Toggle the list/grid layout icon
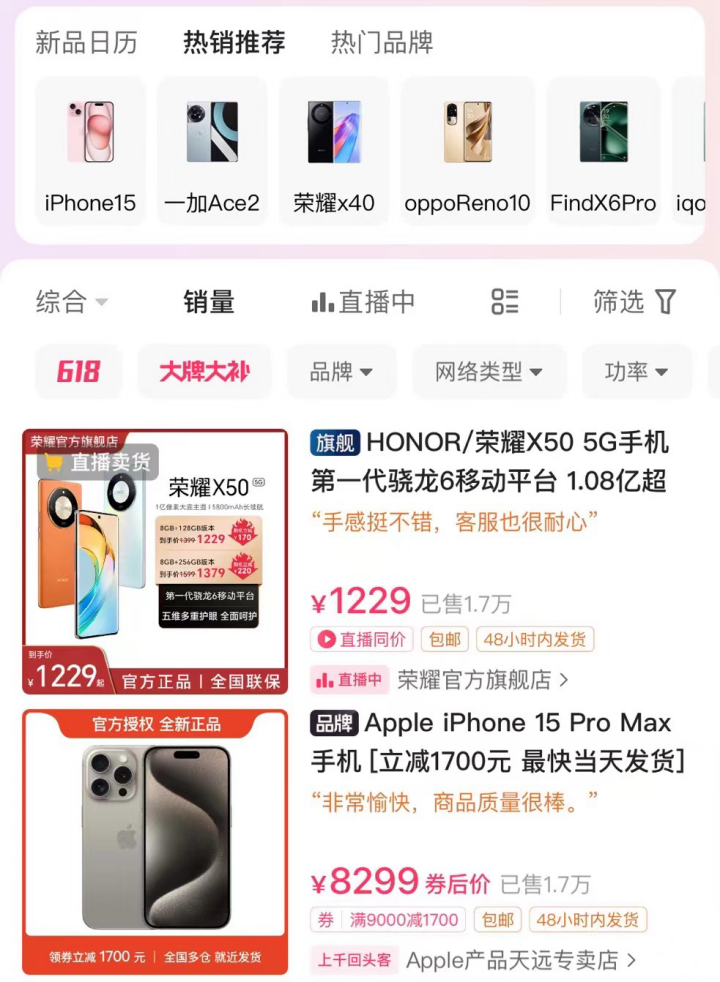Screen dimensions: 720x982 click(505, 302)
